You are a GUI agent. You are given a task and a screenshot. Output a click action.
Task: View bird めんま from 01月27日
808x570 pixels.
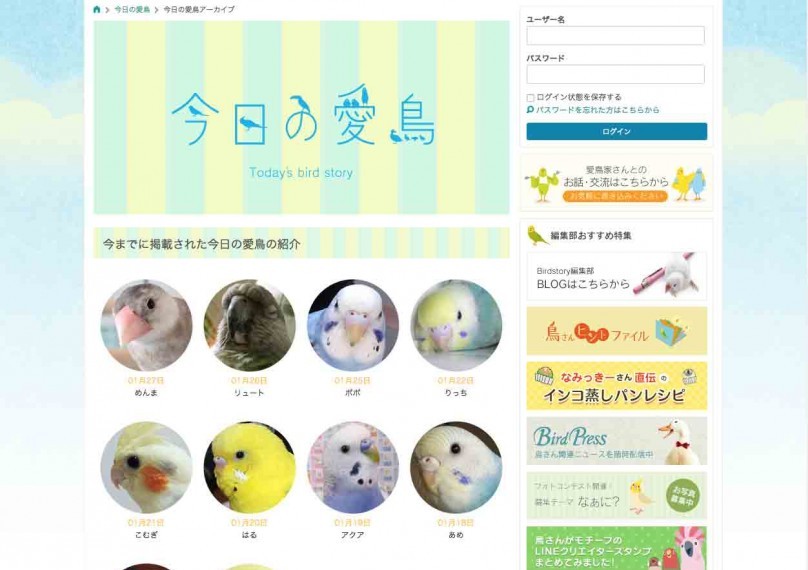147,326
